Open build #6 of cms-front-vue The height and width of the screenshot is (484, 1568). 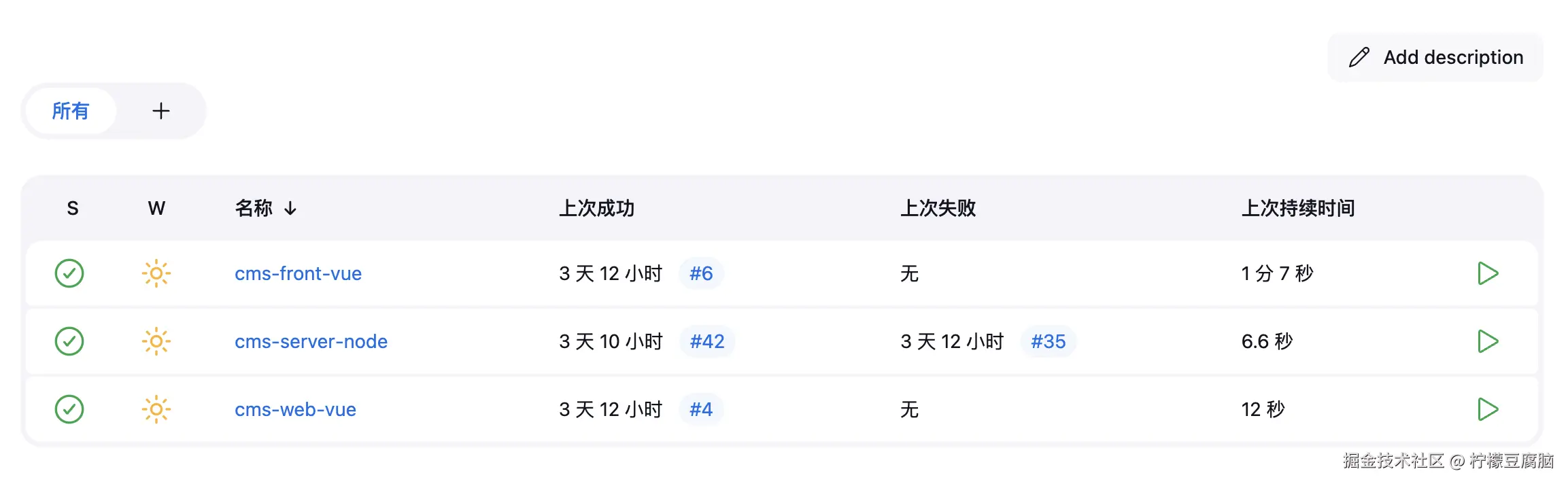click(x=700, y=273)
